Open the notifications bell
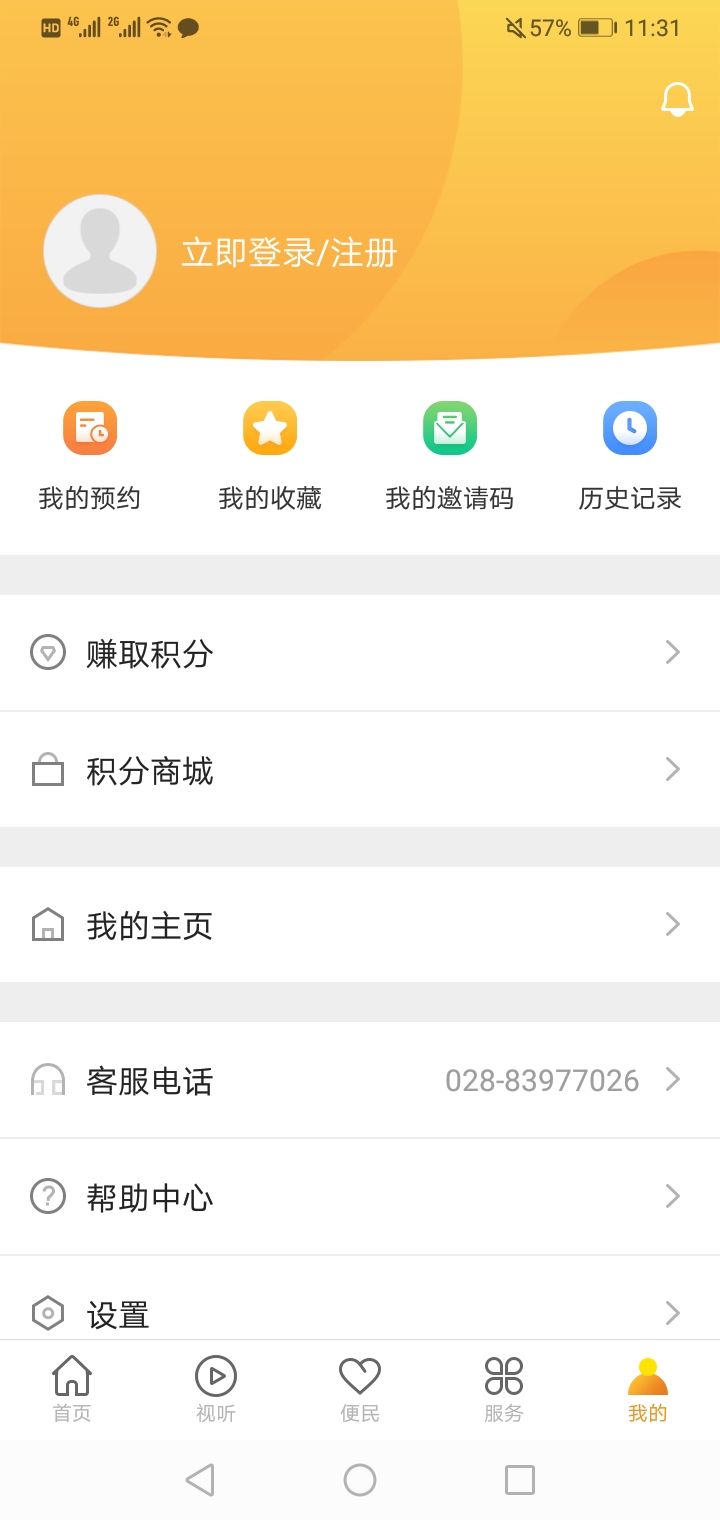 677,99
